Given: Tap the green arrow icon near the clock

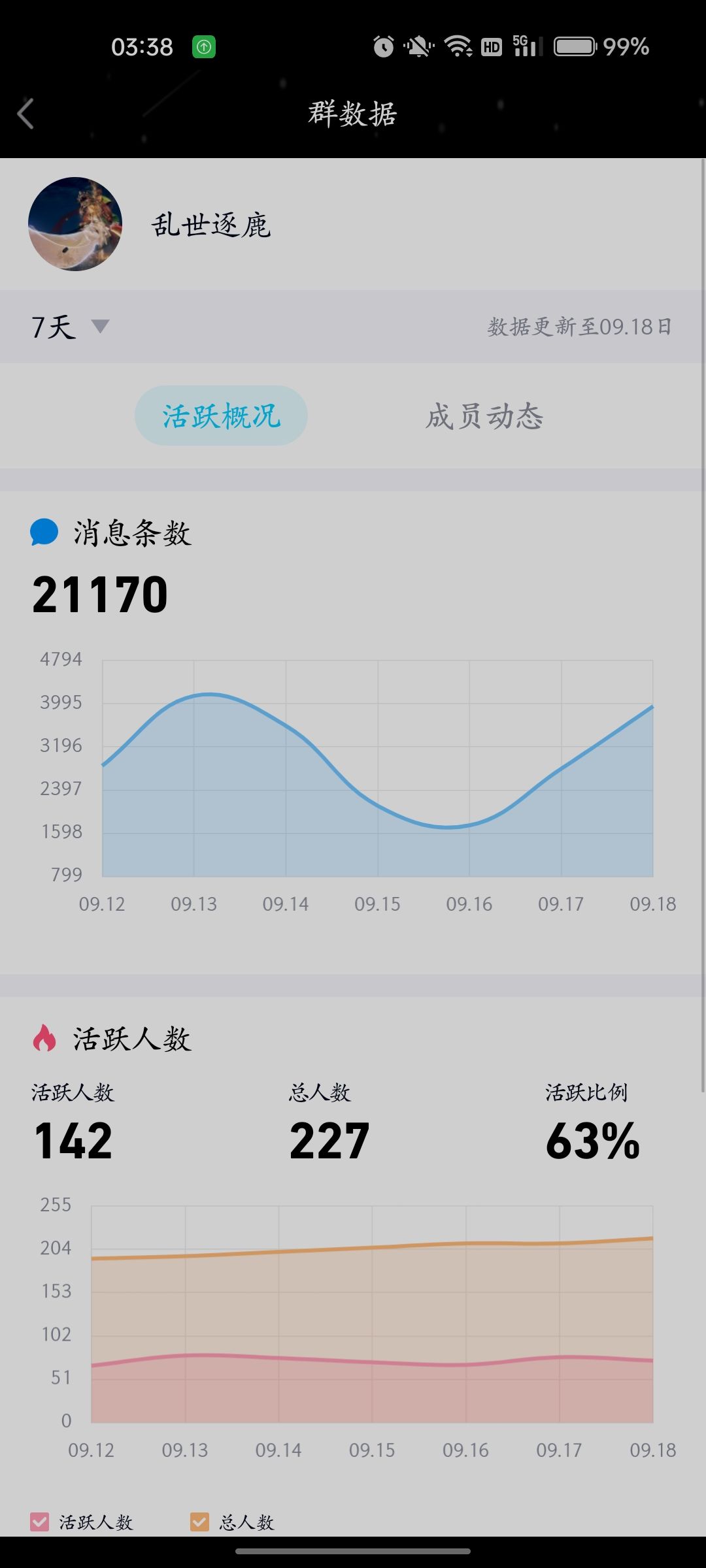Looking at the screenshot, I should coord(203,46).
